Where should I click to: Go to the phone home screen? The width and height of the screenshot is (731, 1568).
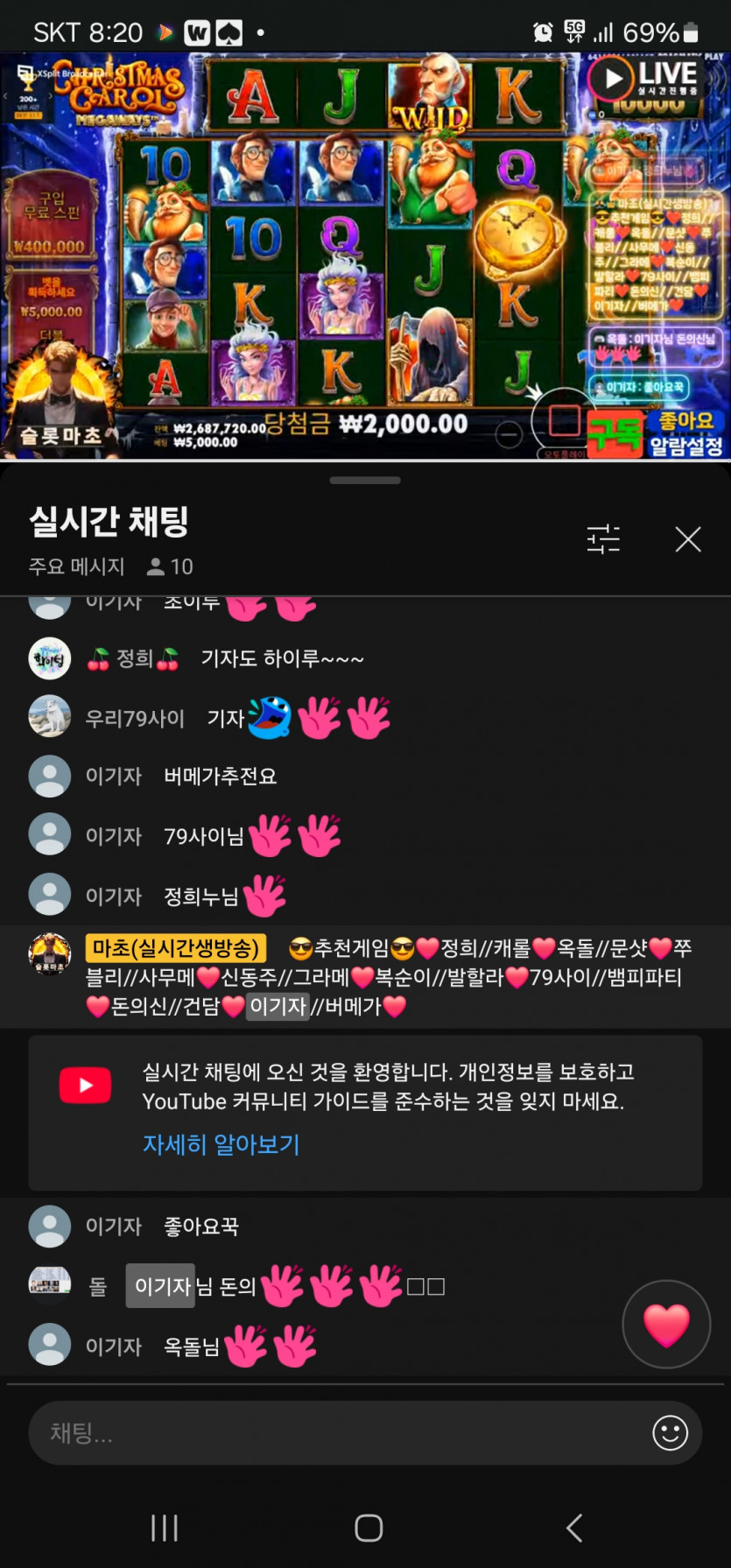click(369, 1528)
